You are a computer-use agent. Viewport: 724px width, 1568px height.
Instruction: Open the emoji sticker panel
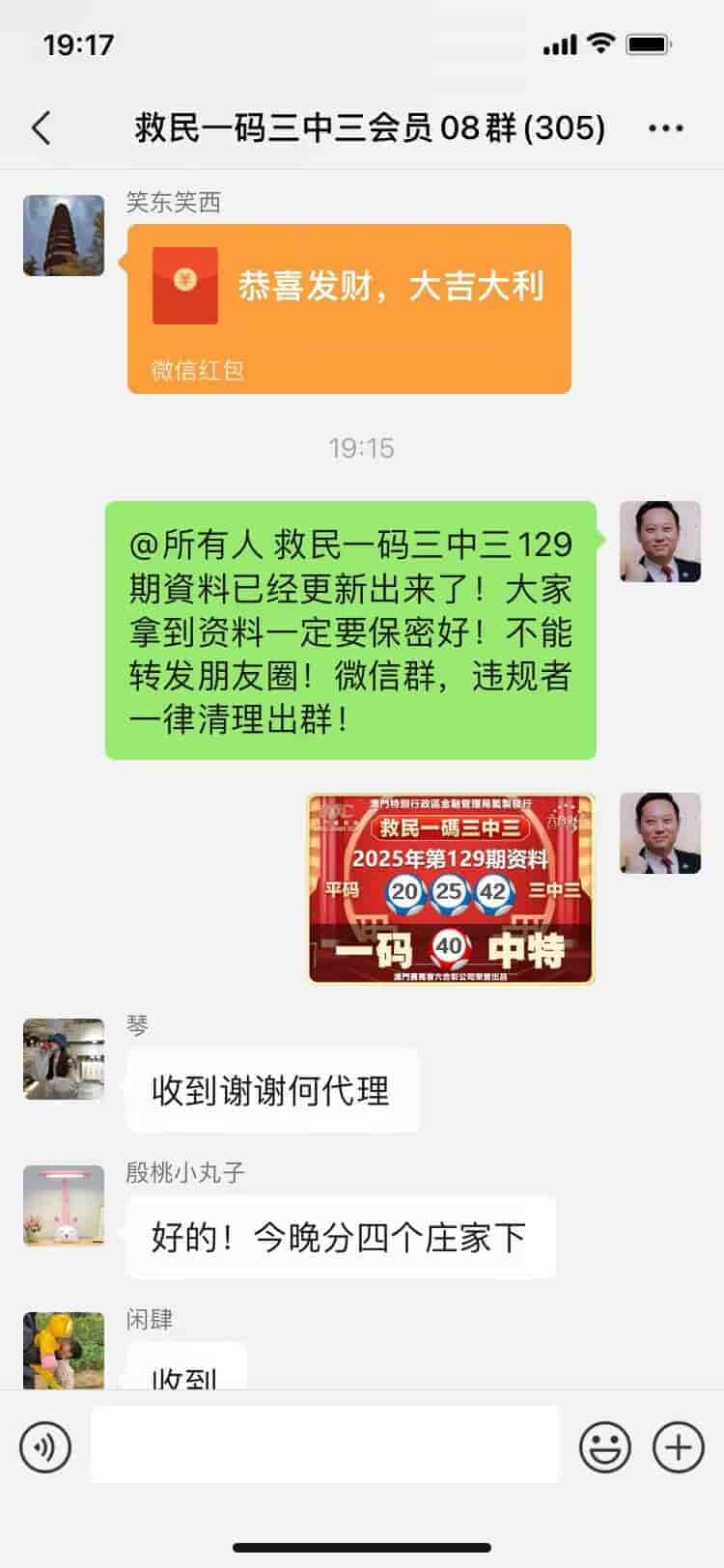[x=605, y=1447]
